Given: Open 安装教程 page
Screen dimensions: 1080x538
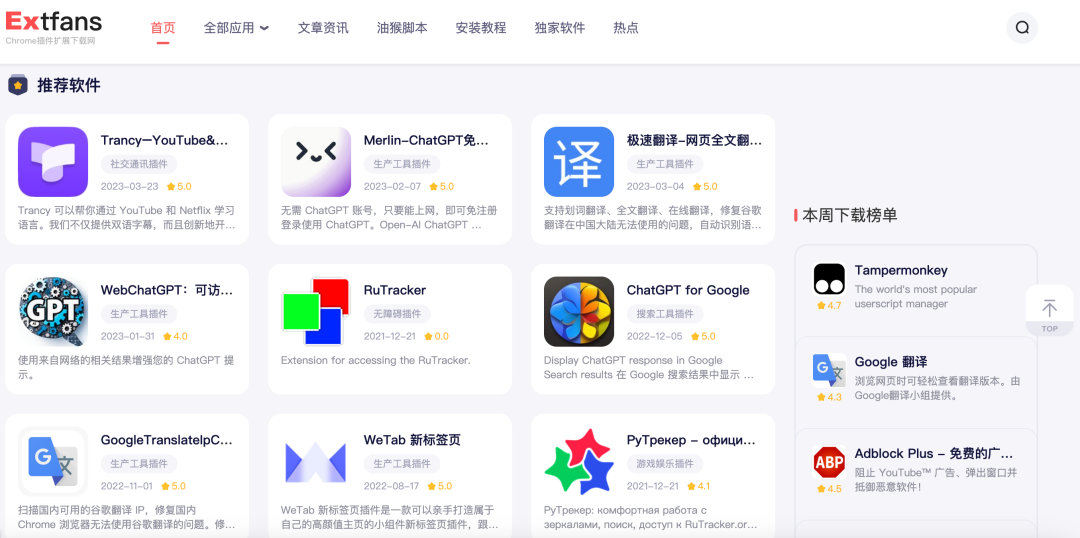Looking at the screenshot, I should pos(481,28).
